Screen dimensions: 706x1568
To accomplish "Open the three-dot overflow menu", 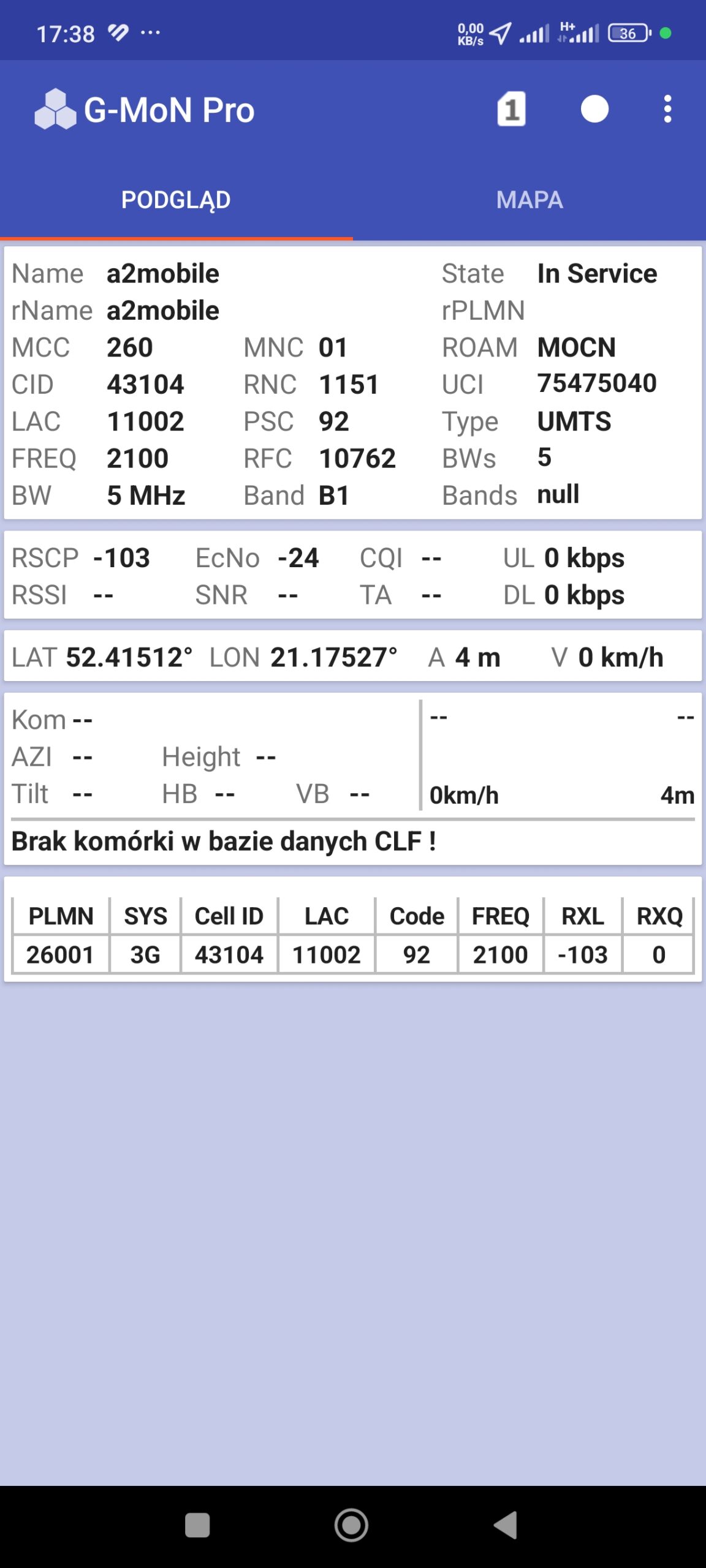I will 667,110.
